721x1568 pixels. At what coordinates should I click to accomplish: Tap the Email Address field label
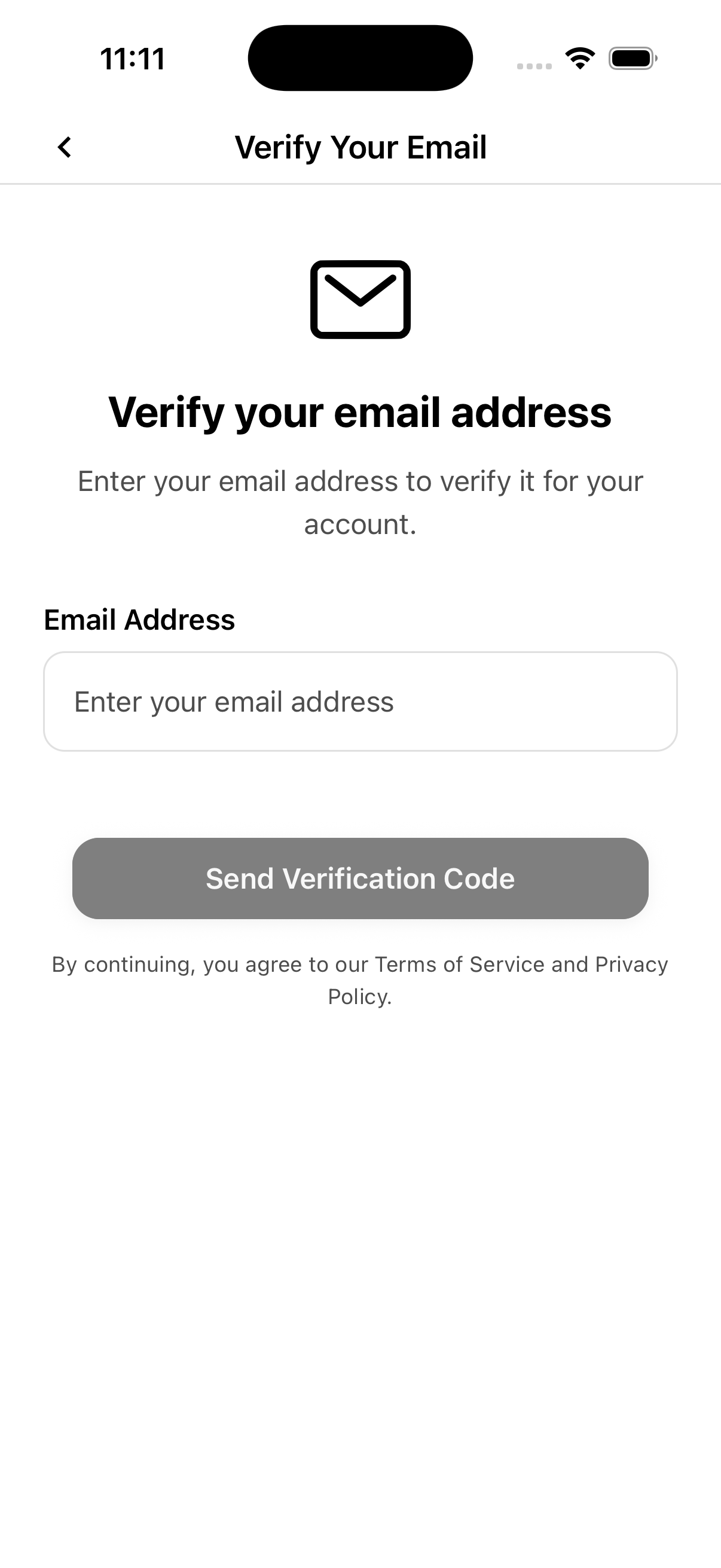pos(141,620)
